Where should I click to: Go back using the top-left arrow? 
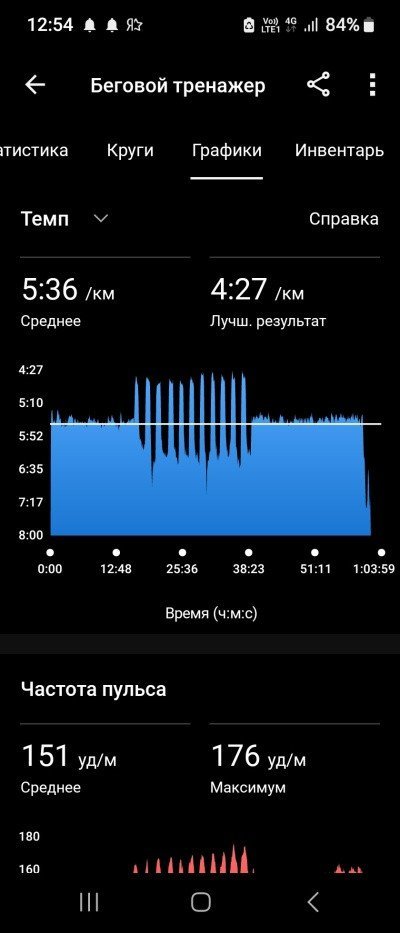point(35,85)
